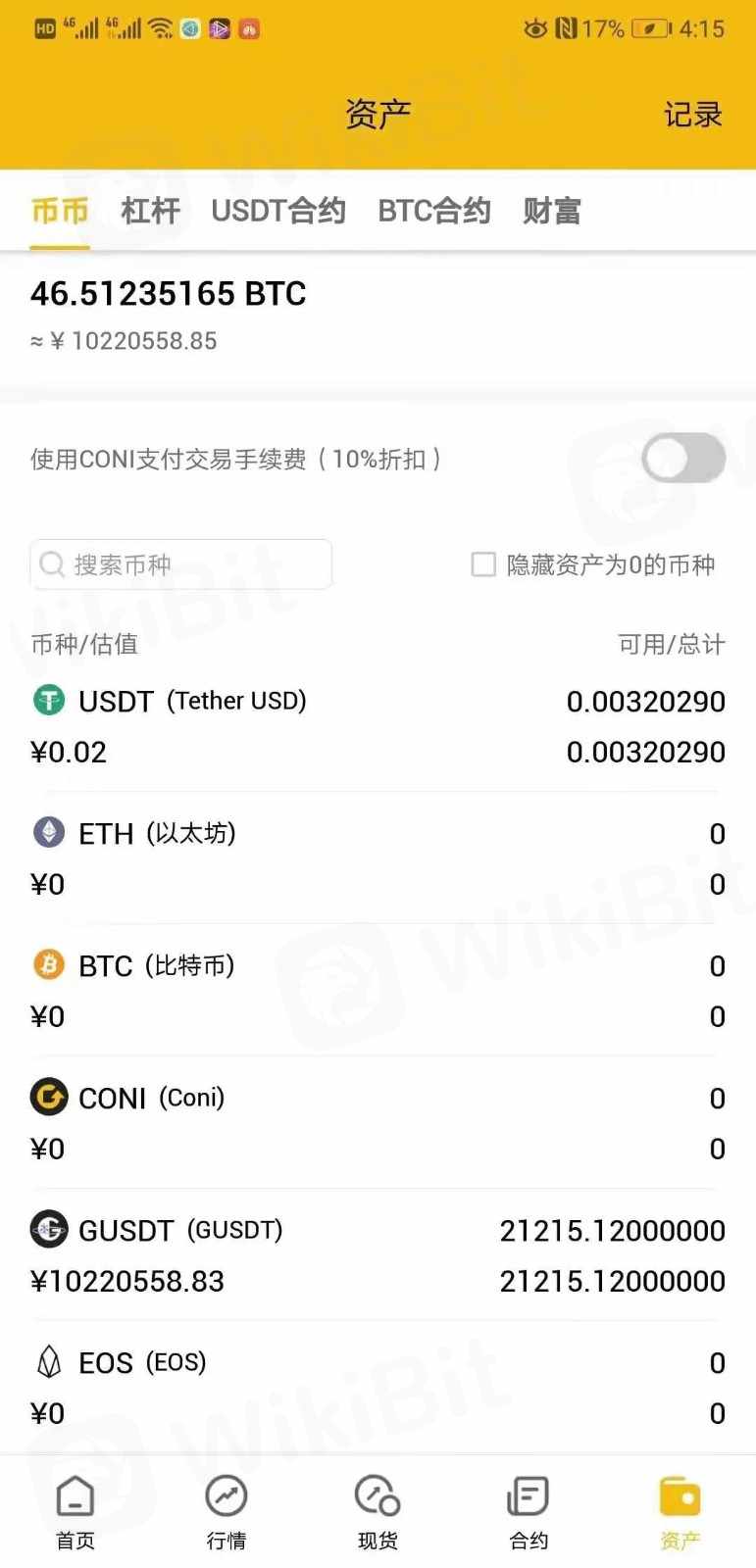Switch to the 行情 market tab
This screenshot has width=756, height=1568.
[227, 1512]
